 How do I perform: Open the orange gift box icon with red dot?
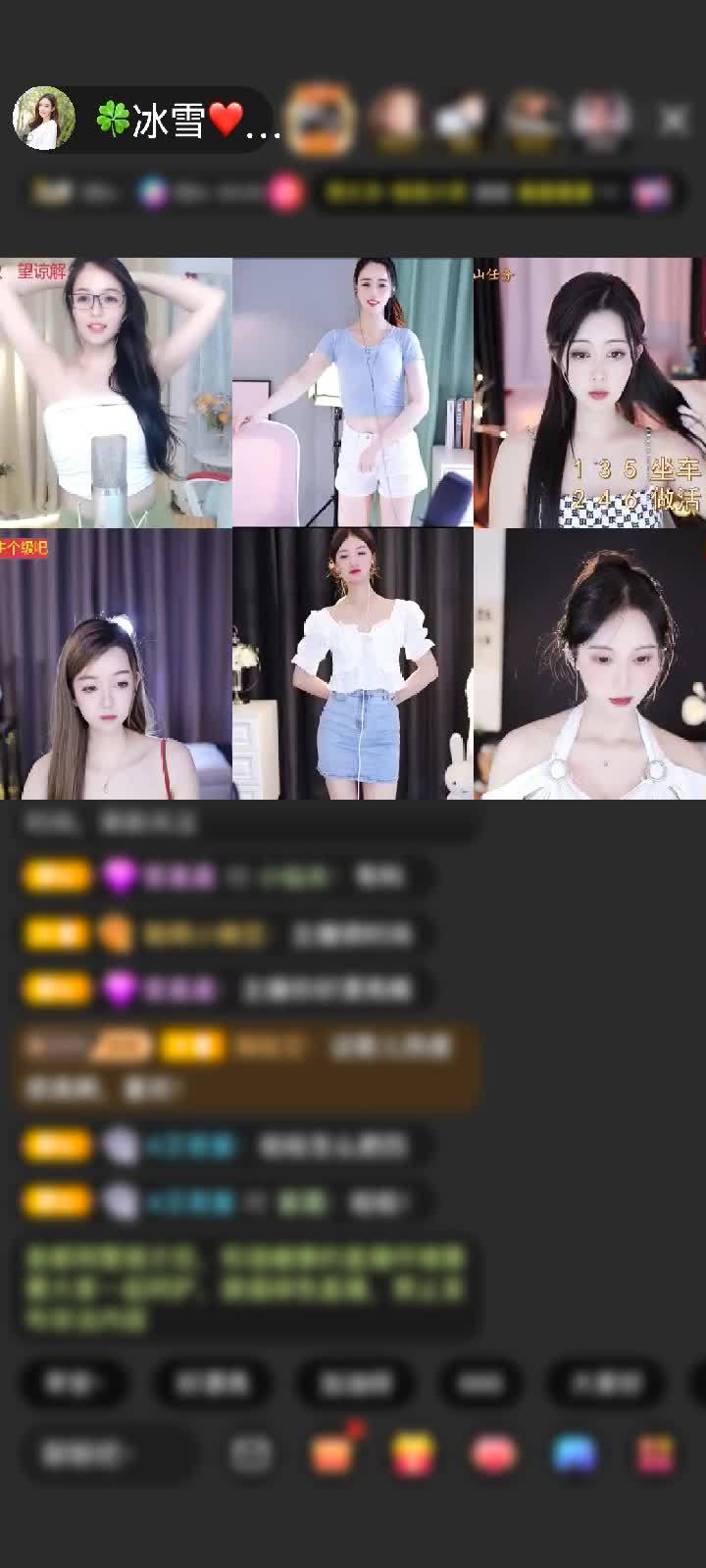tap(333, 1454)
